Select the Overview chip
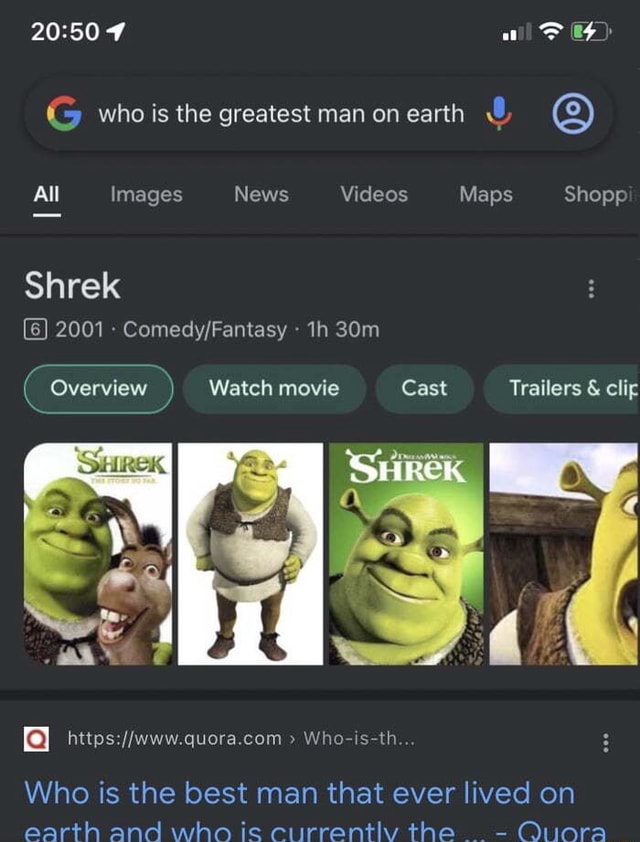The height and width of the screenshot is (842, 640). (x=98, y=389)
